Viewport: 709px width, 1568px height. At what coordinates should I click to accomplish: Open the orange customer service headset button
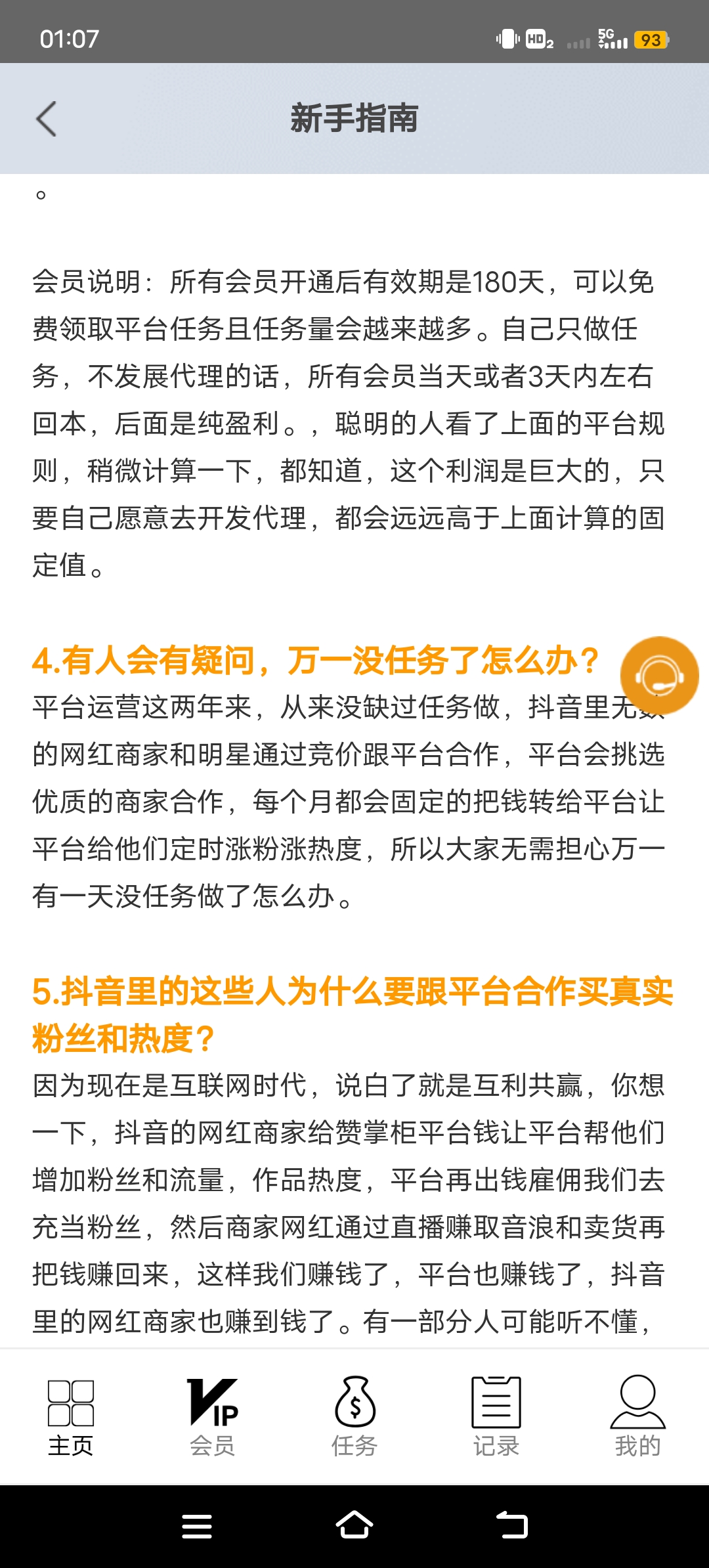[x=659, y=675]
